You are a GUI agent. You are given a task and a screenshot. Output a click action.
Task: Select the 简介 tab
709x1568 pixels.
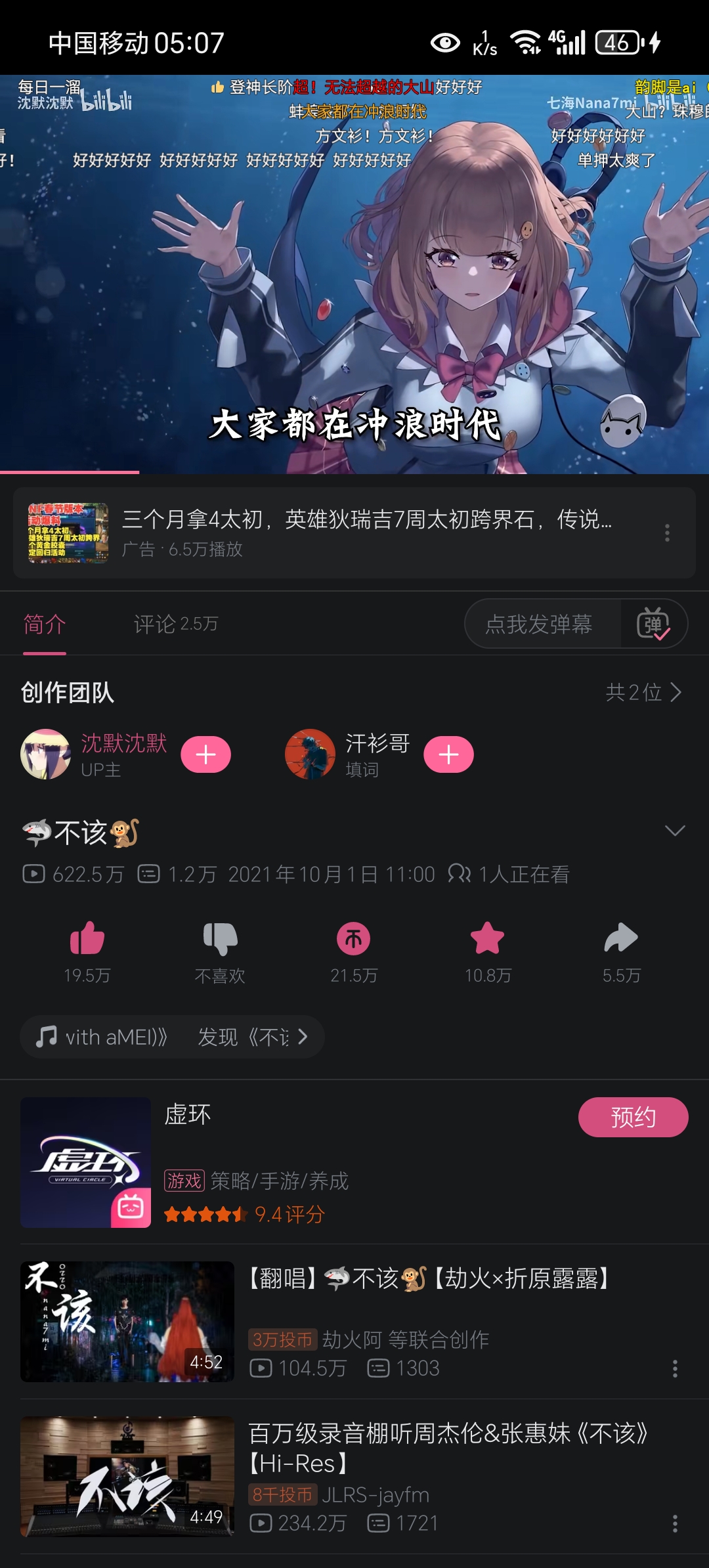coord(45,624)
